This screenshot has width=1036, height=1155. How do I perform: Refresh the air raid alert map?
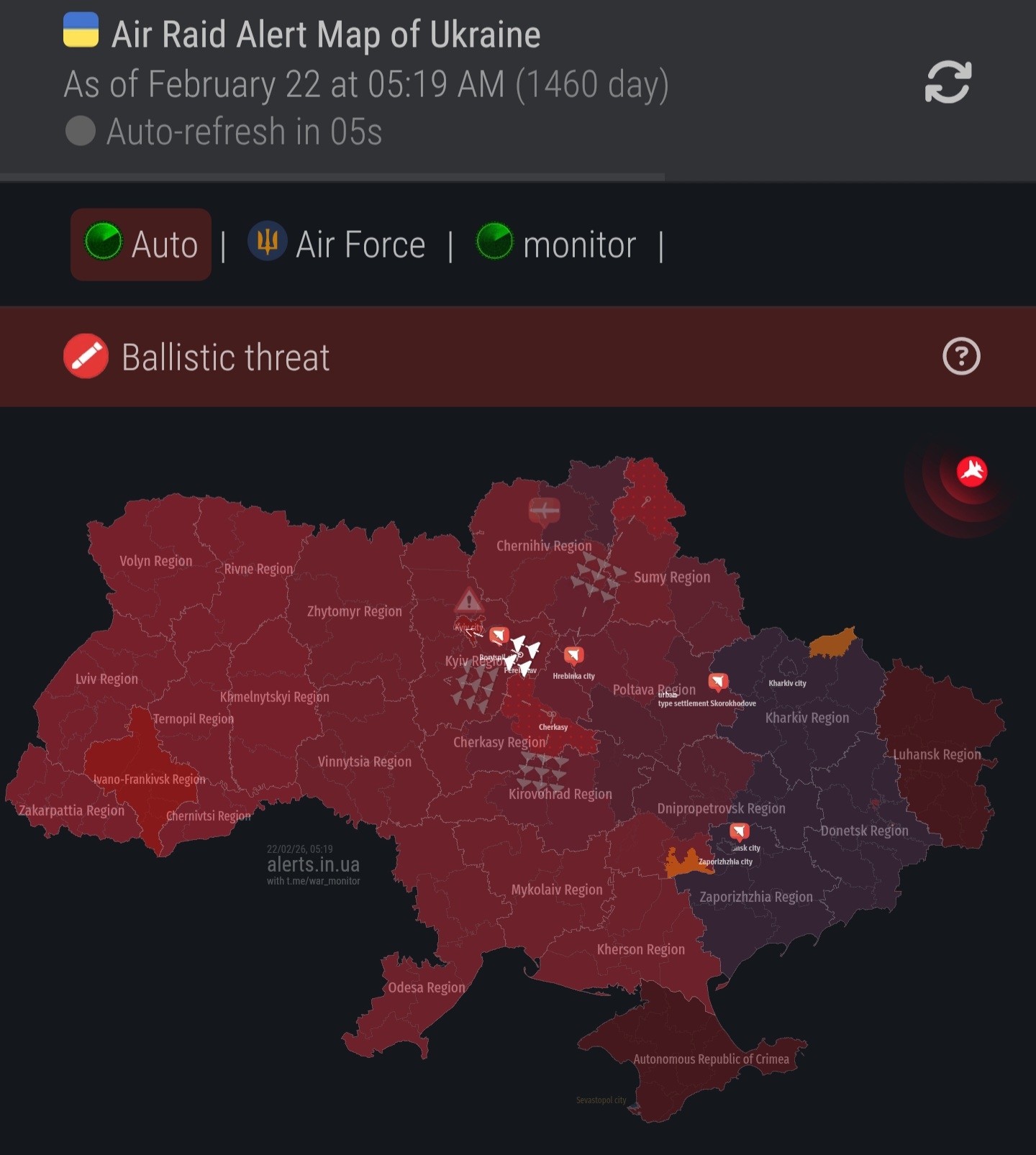pyautogui.click(x=948, y=82)
